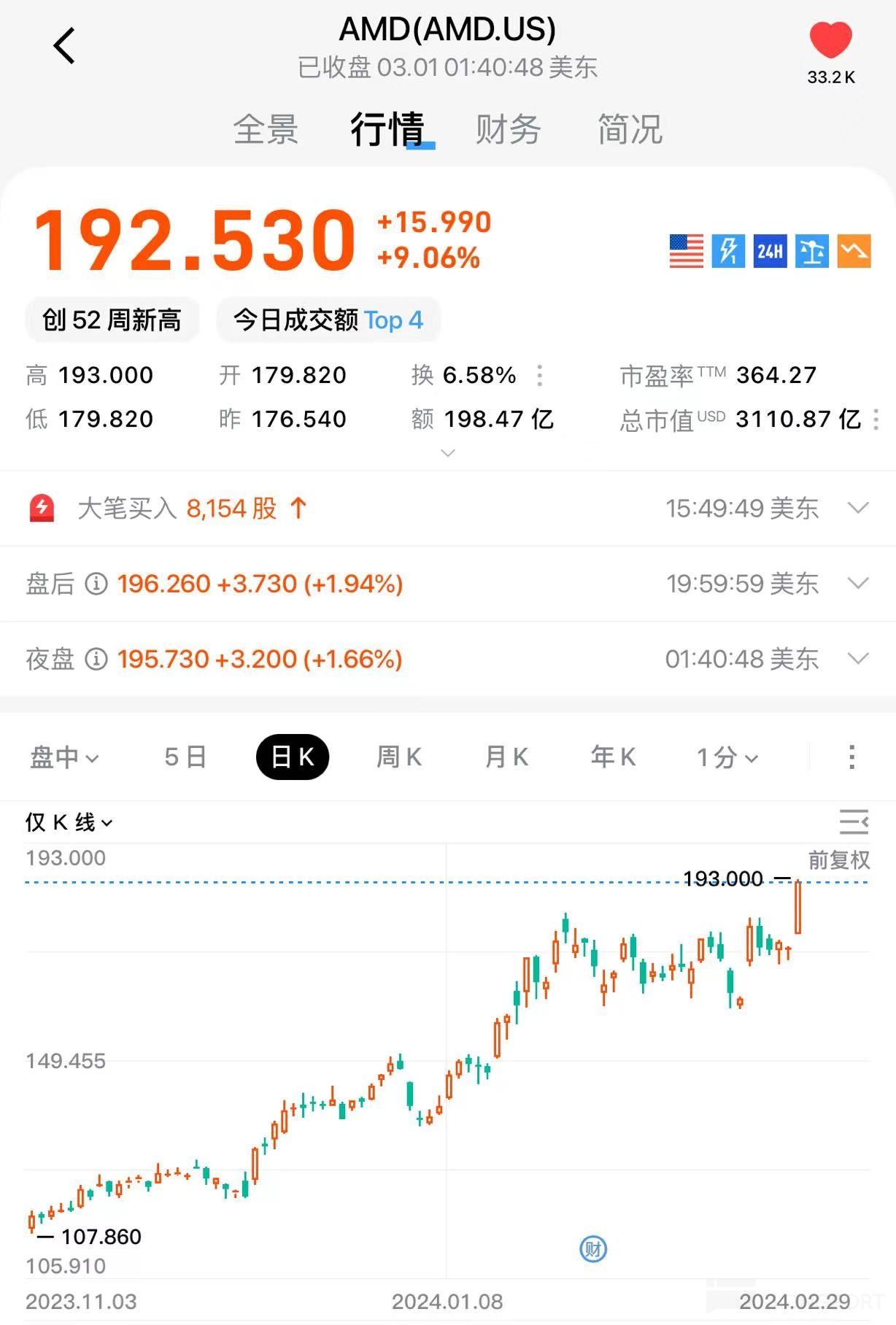This screenshot has width=896, height=1325.
Task: Open the 1分 interval dropdown
Action: [727, 757]
